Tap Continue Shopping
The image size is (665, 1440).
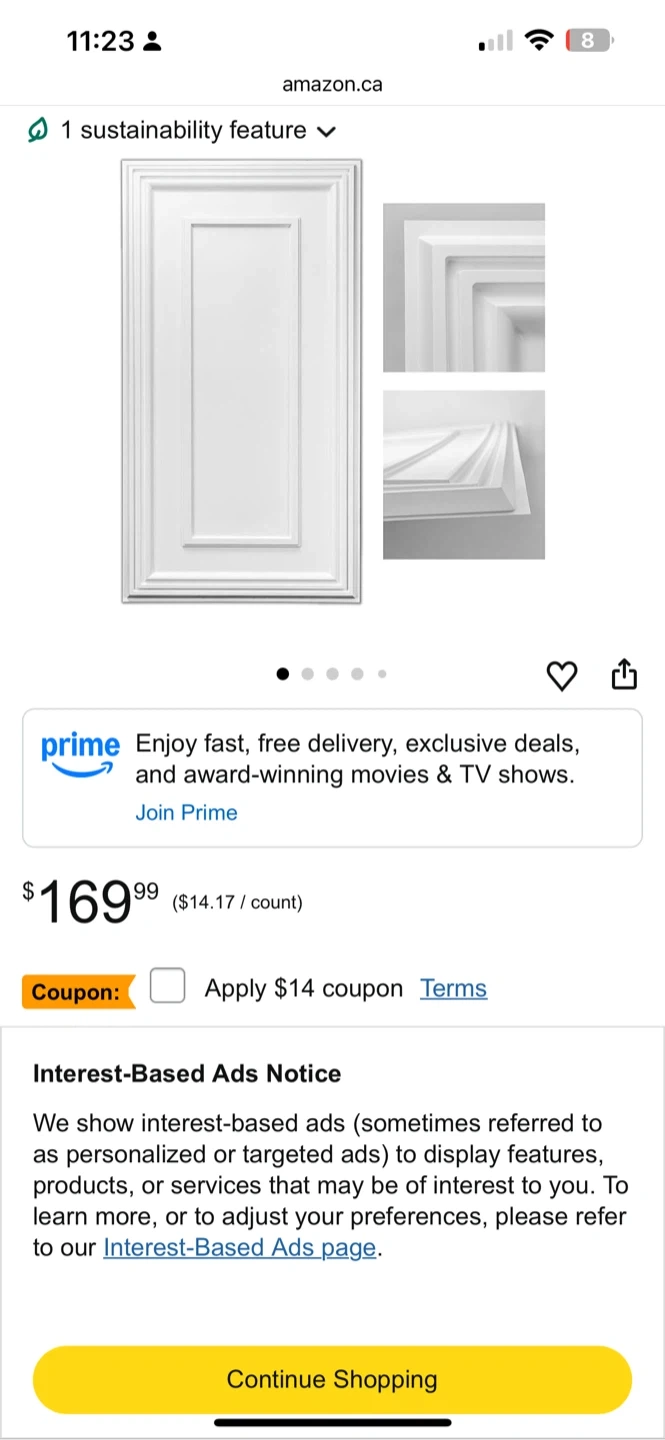[332, 1379]
